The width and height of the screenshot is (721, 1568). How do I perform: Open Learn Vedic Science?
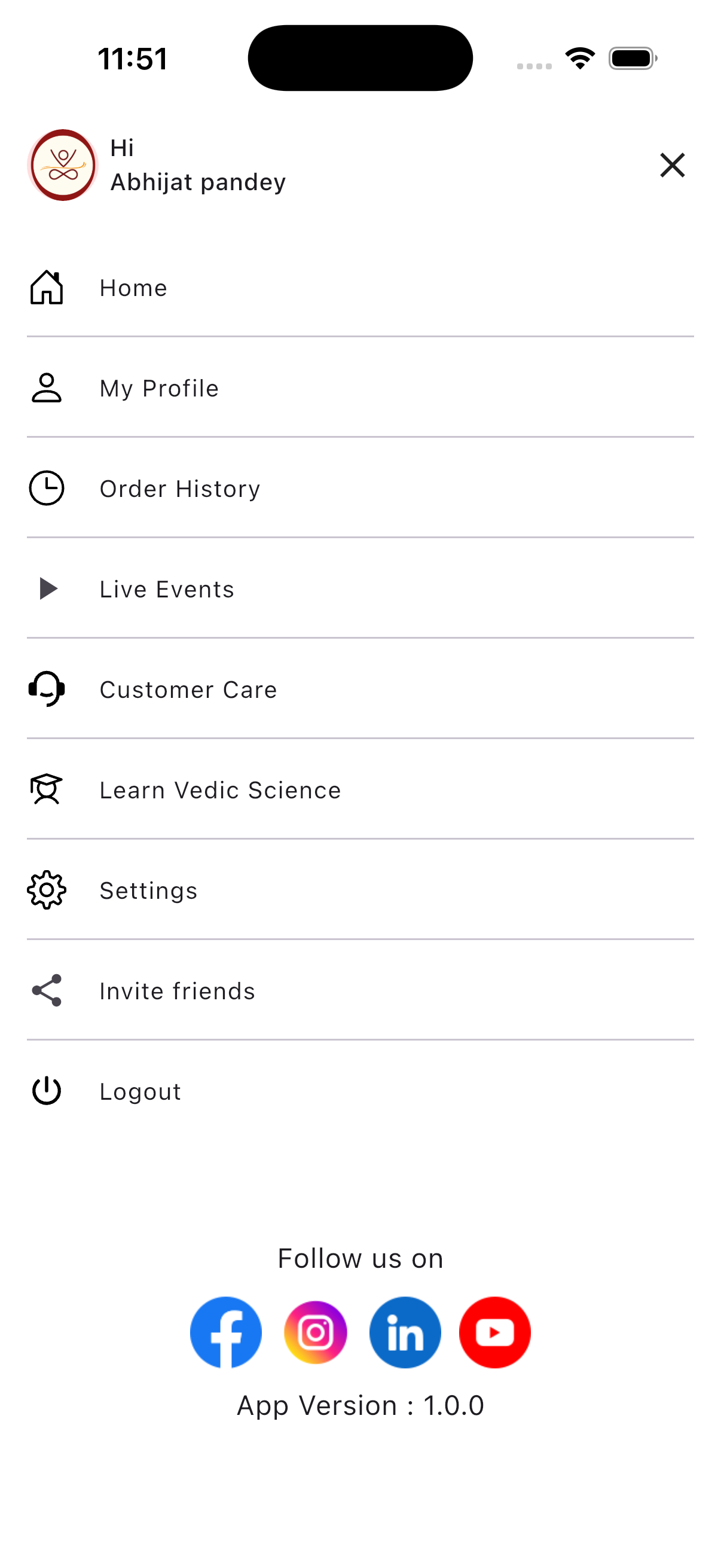219,790
